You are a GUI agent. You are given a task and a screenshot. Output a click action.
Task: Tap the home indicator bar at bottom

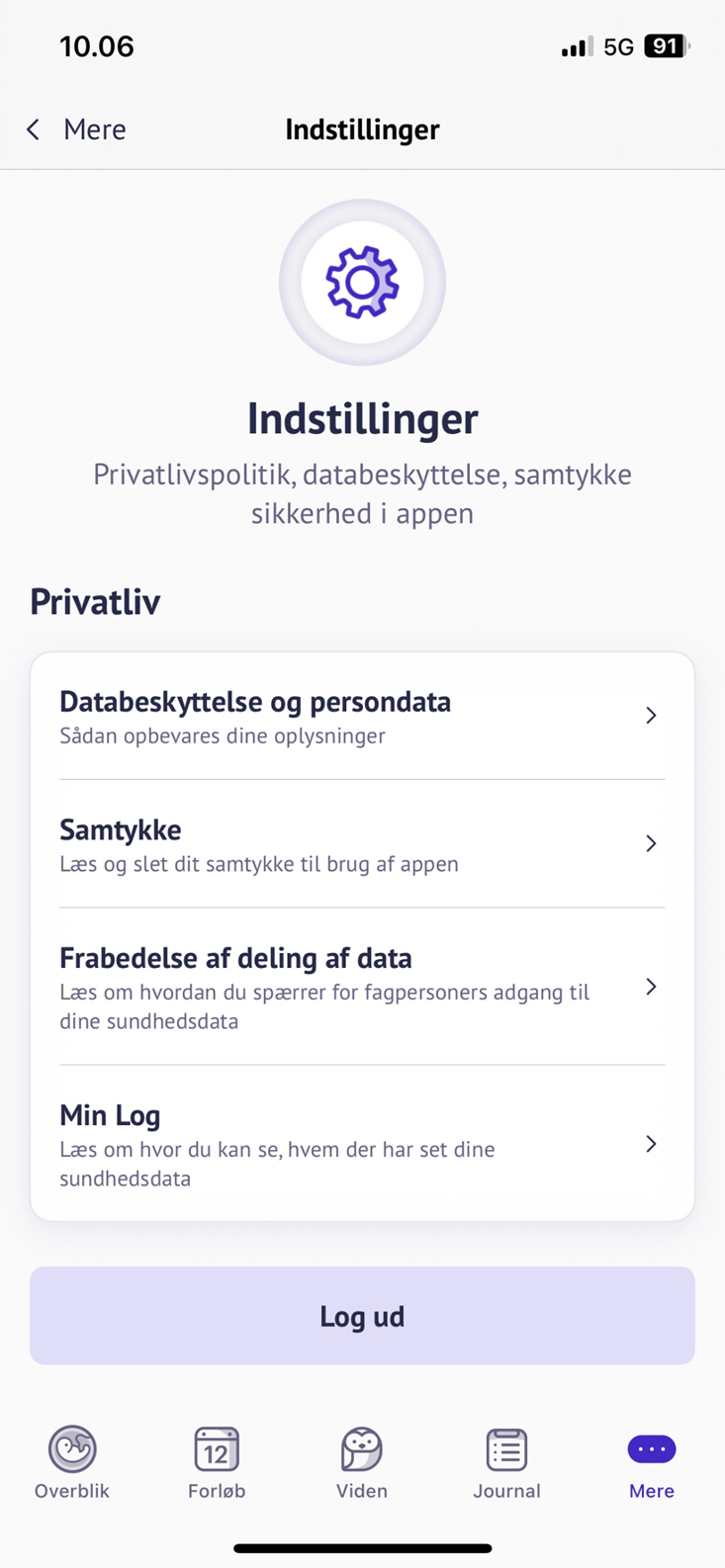pos(362,1549)
